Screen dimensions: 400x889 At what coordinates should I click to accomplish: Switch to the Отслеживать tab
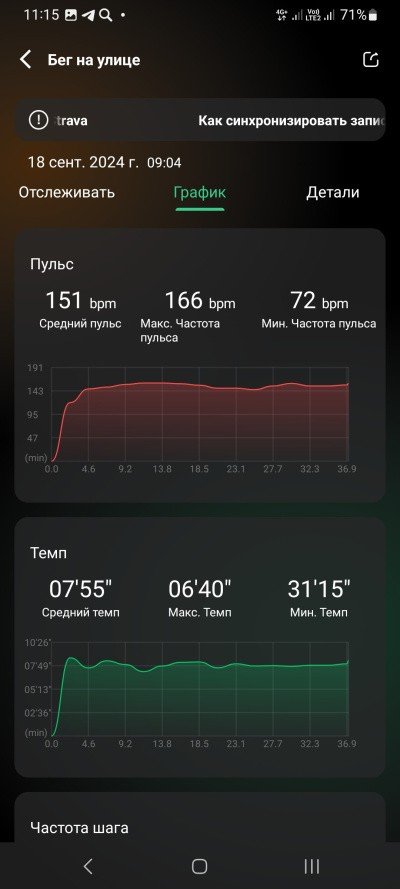click(x=67, y=192)
